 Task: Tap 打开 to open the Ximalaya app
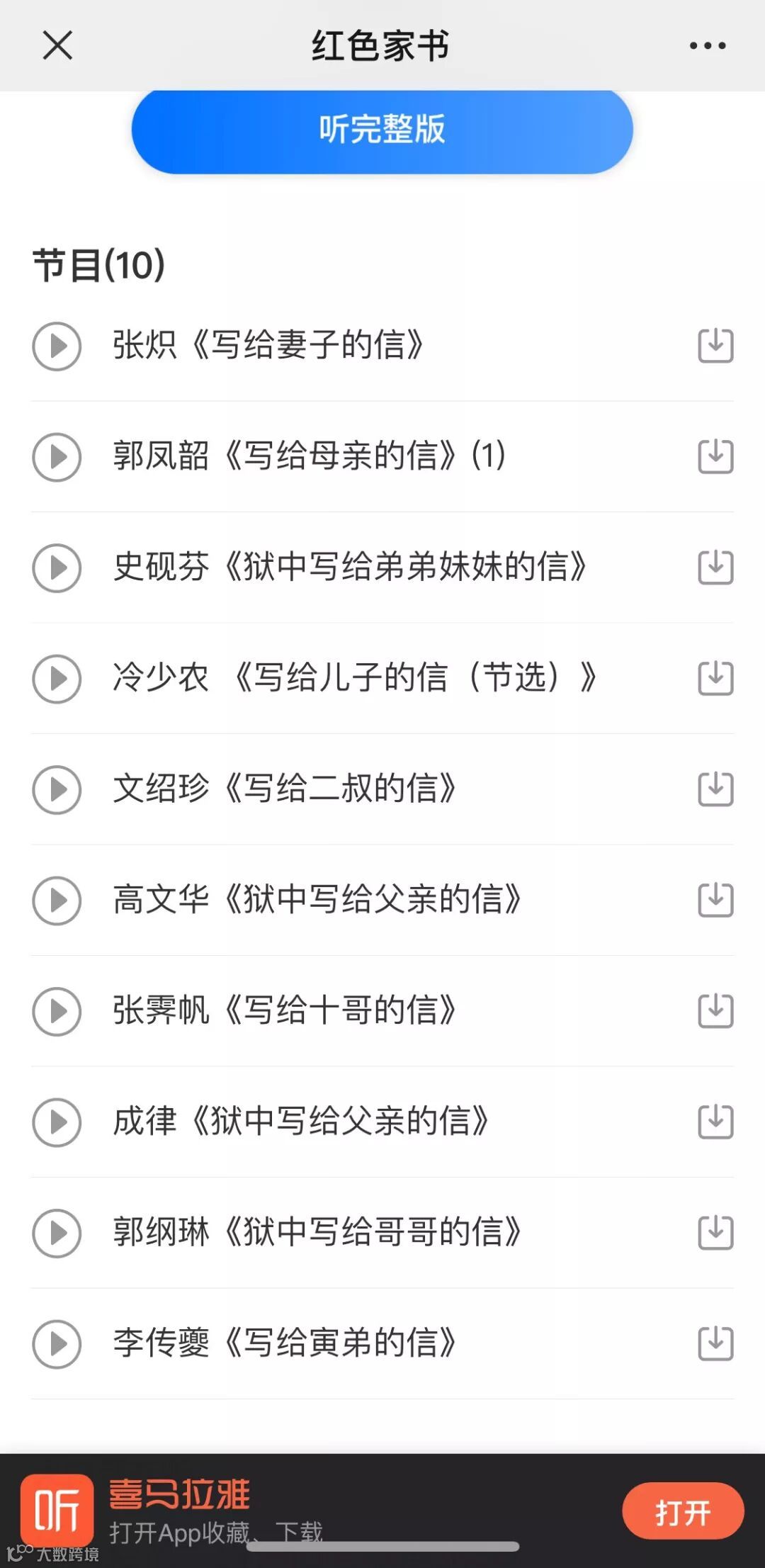click(682, 1511)
